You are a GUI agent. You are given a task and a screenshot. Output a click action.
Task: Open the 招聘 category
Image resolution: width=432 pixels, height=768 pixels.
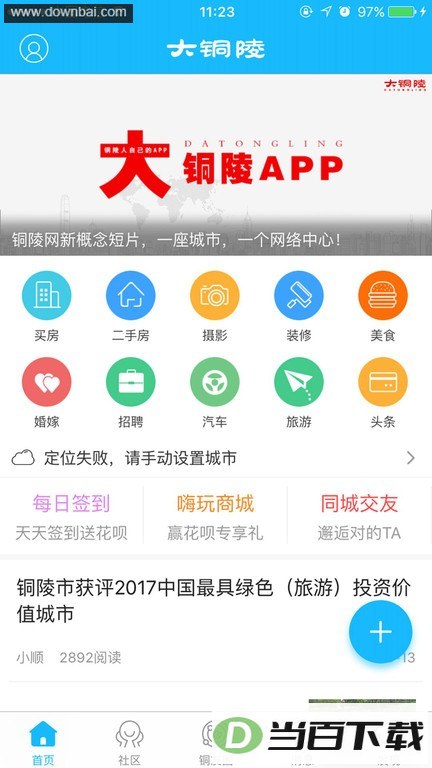pos(130,393)
